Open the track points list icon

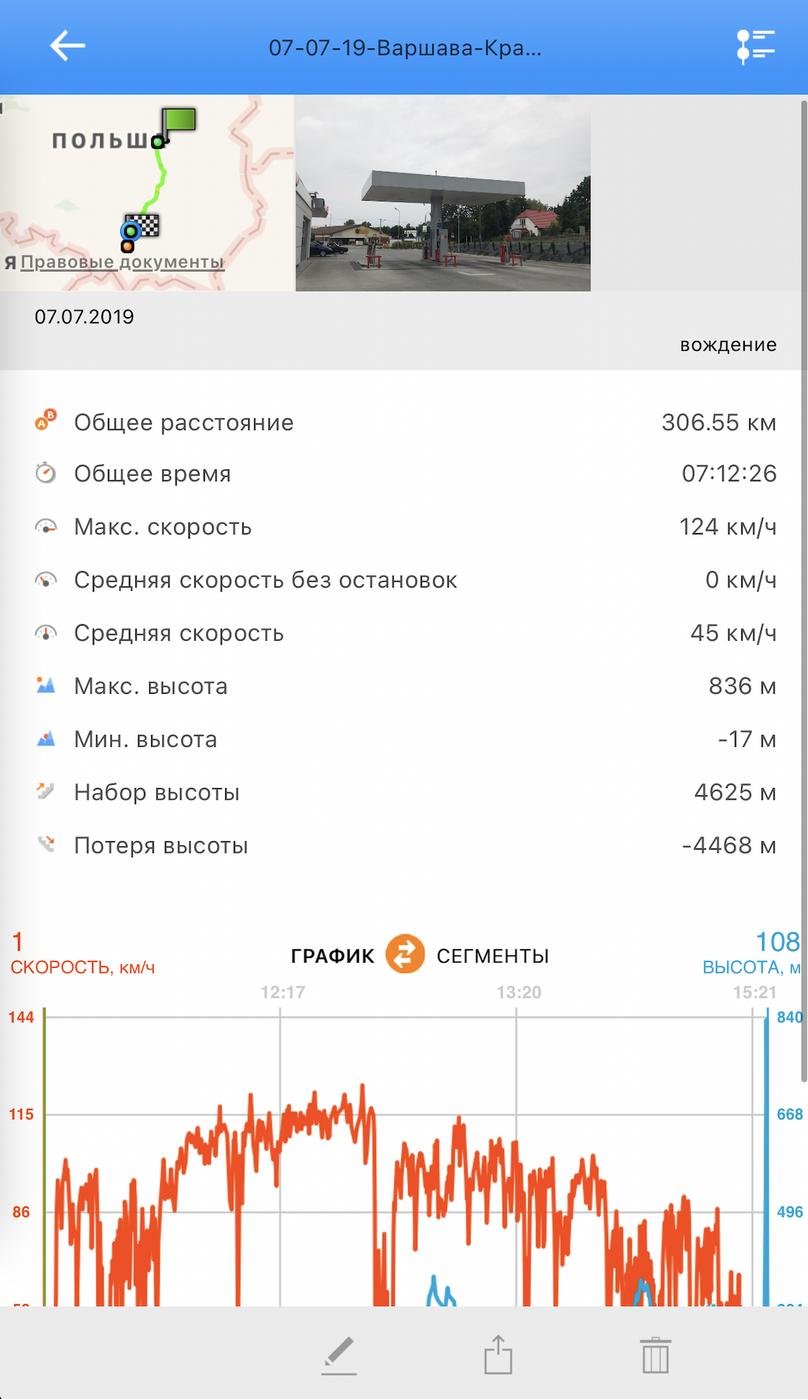point(755,46)
